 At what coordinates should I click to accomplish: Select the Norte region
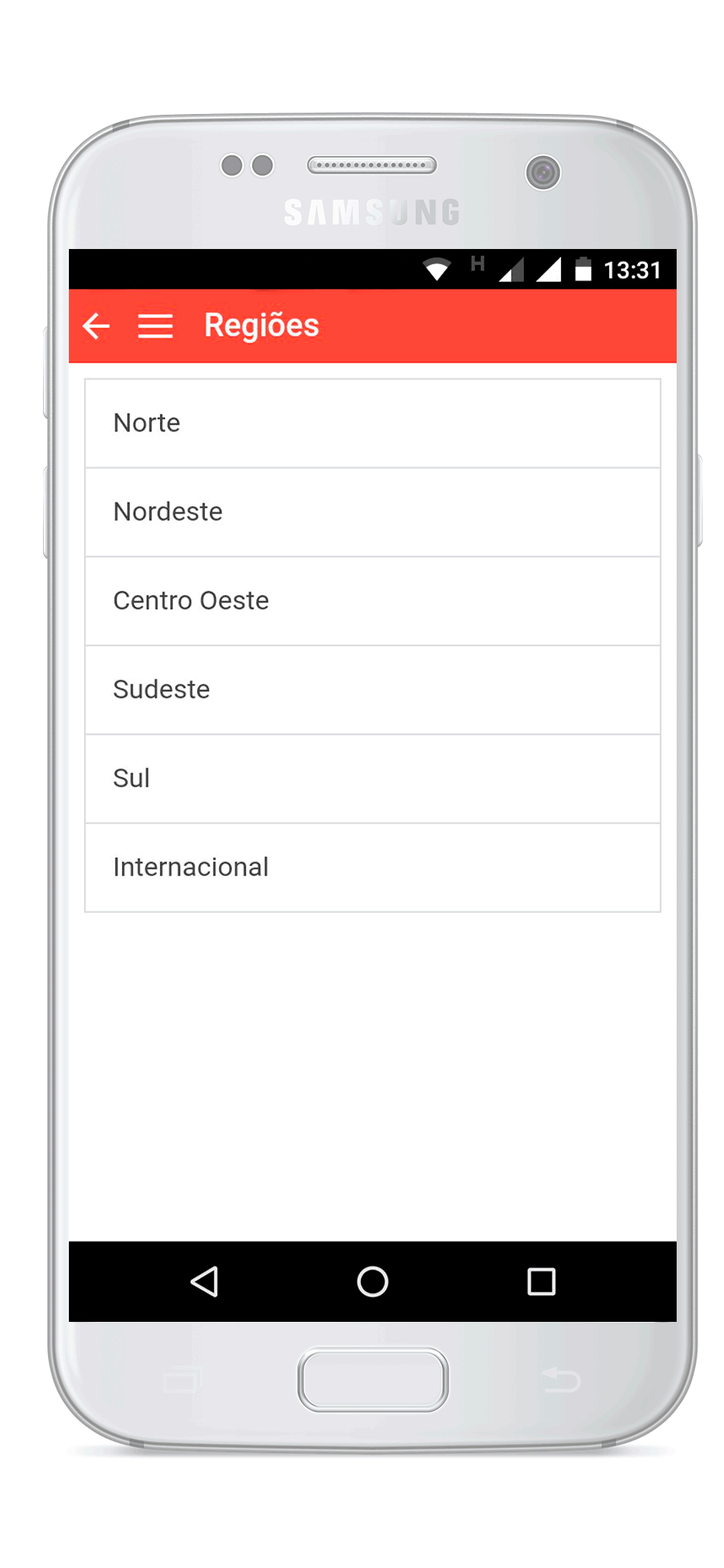tap(372, 423)
